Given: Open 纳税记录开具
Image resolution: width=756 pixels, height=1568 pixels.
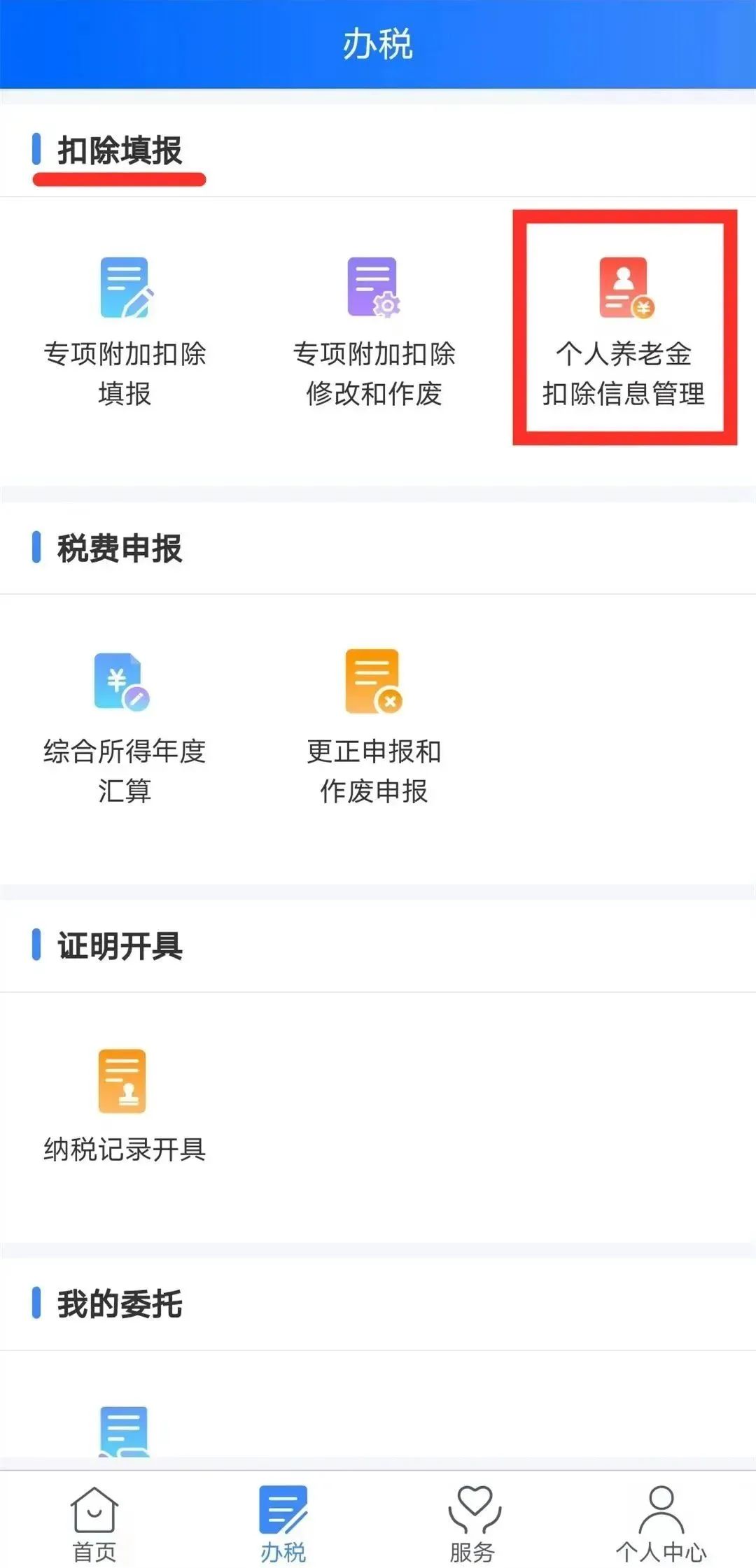Looking at the screenshot, I should pos(125,1106).
